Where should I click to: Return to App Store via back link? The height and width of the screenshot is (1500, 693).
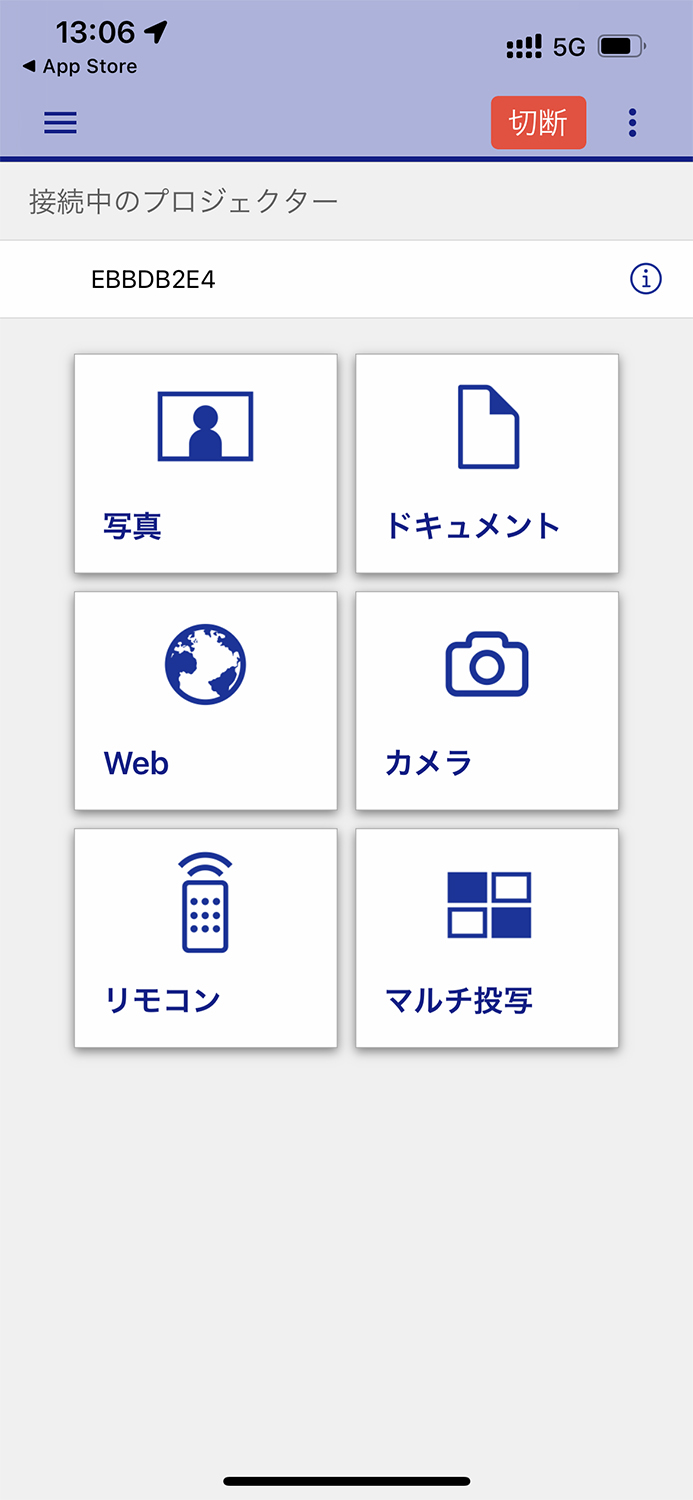[80, 67]
